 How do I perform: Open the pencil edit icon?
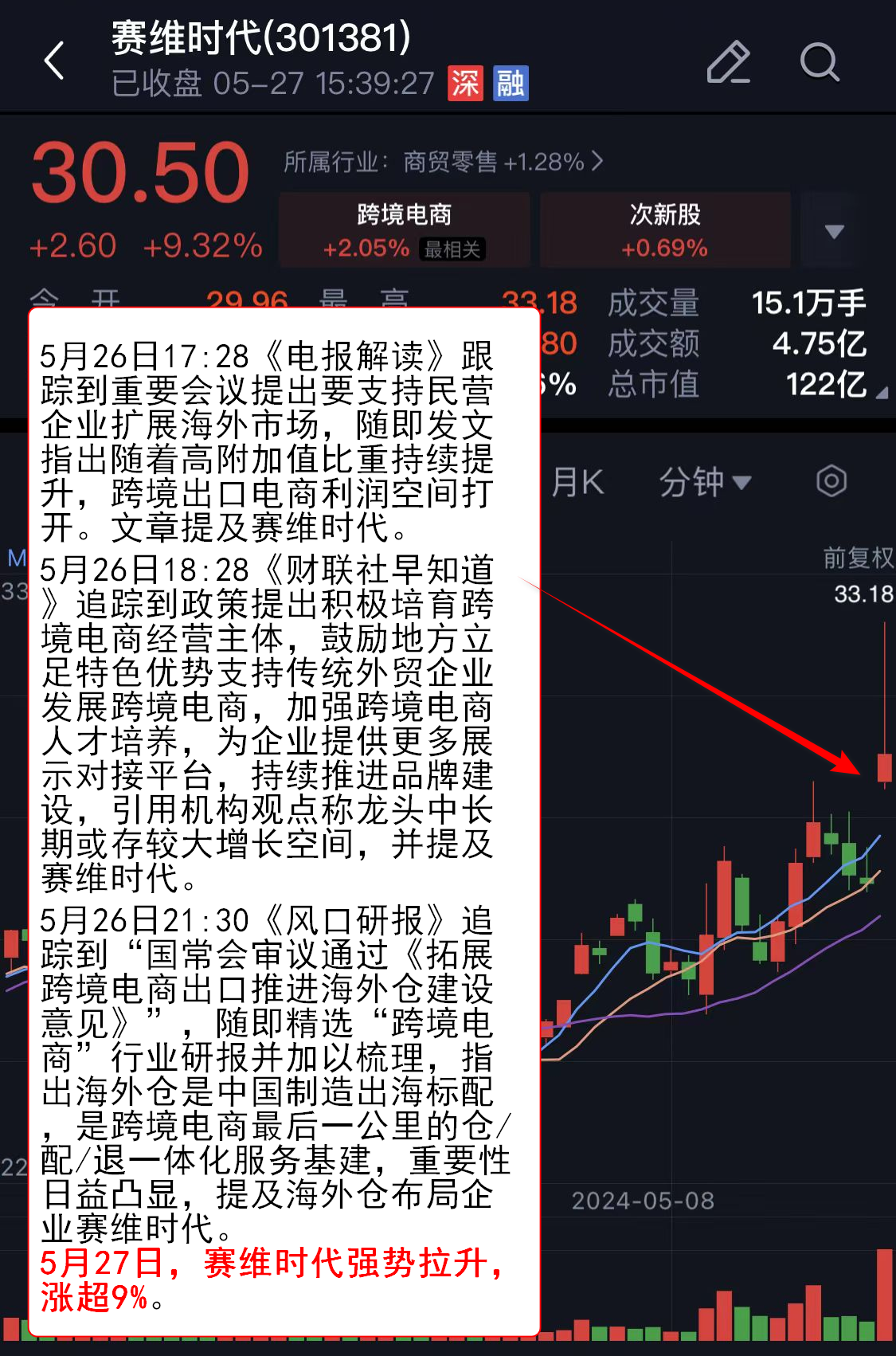click(728, 62)
